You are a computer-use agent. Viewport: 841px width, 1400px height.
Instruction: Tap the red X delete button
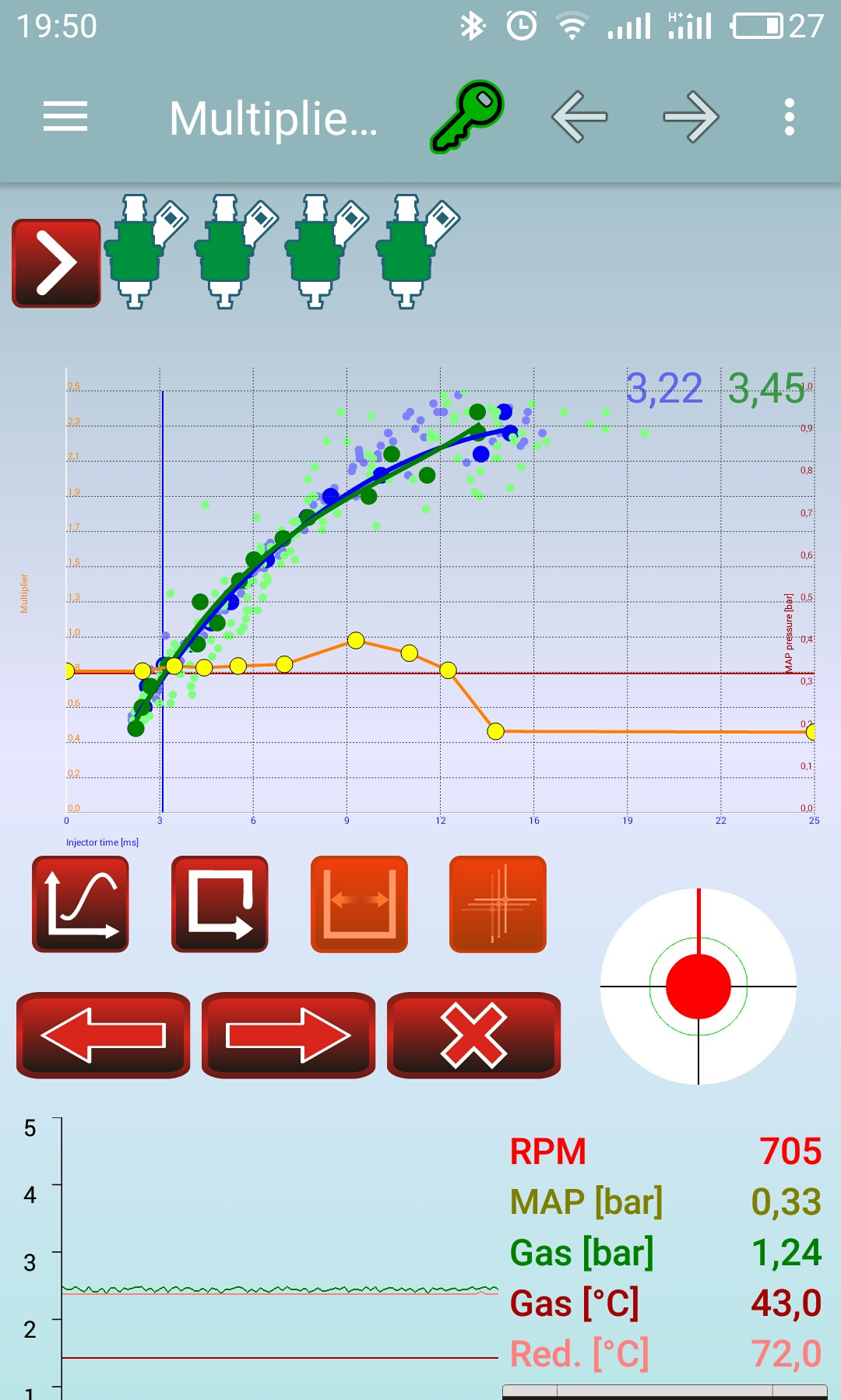pyautogui.click(x=473, y=1035)
